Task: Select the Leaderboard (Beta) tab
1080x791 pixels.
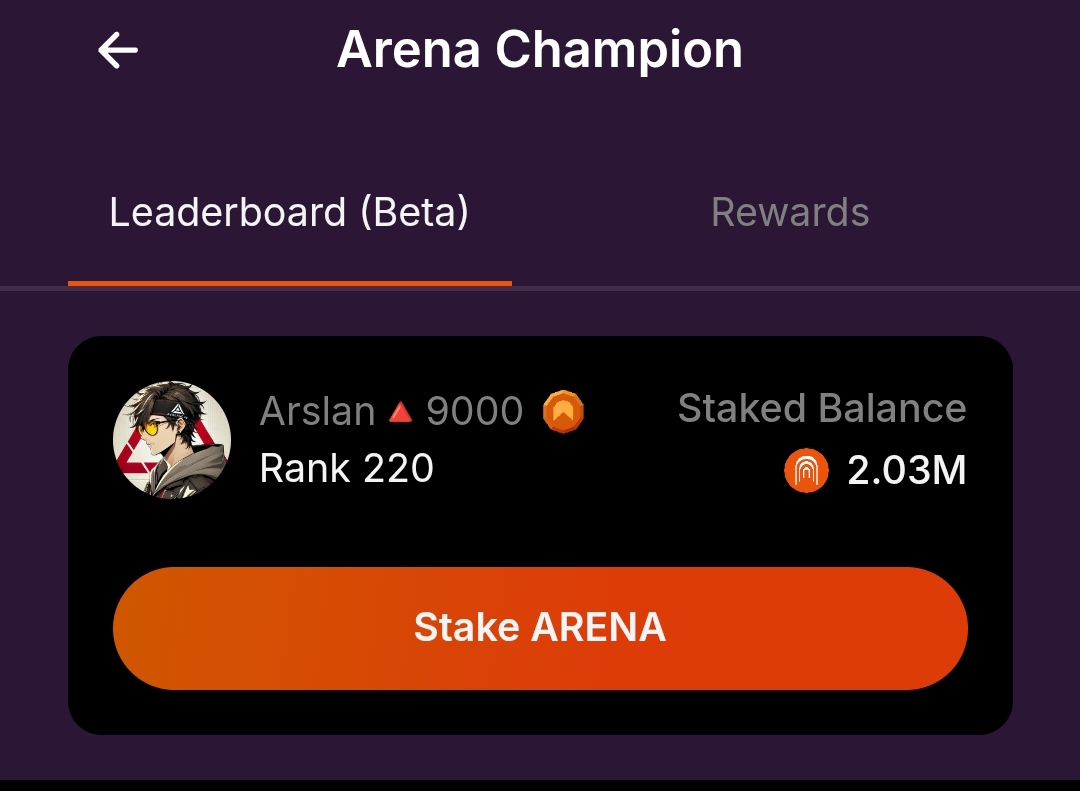Action: 289,212
